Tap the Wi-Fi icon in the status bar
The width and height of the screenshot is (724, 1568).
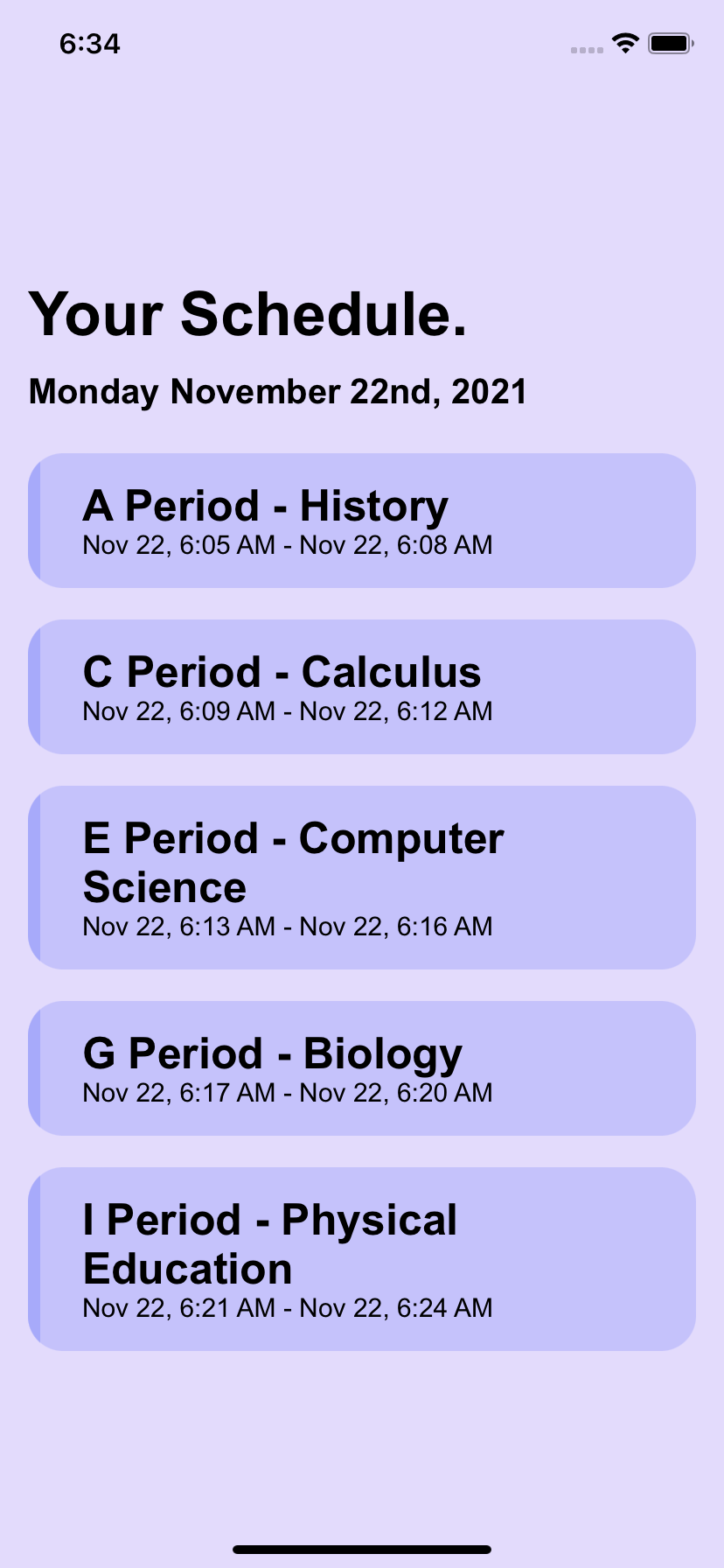point(624,43)
